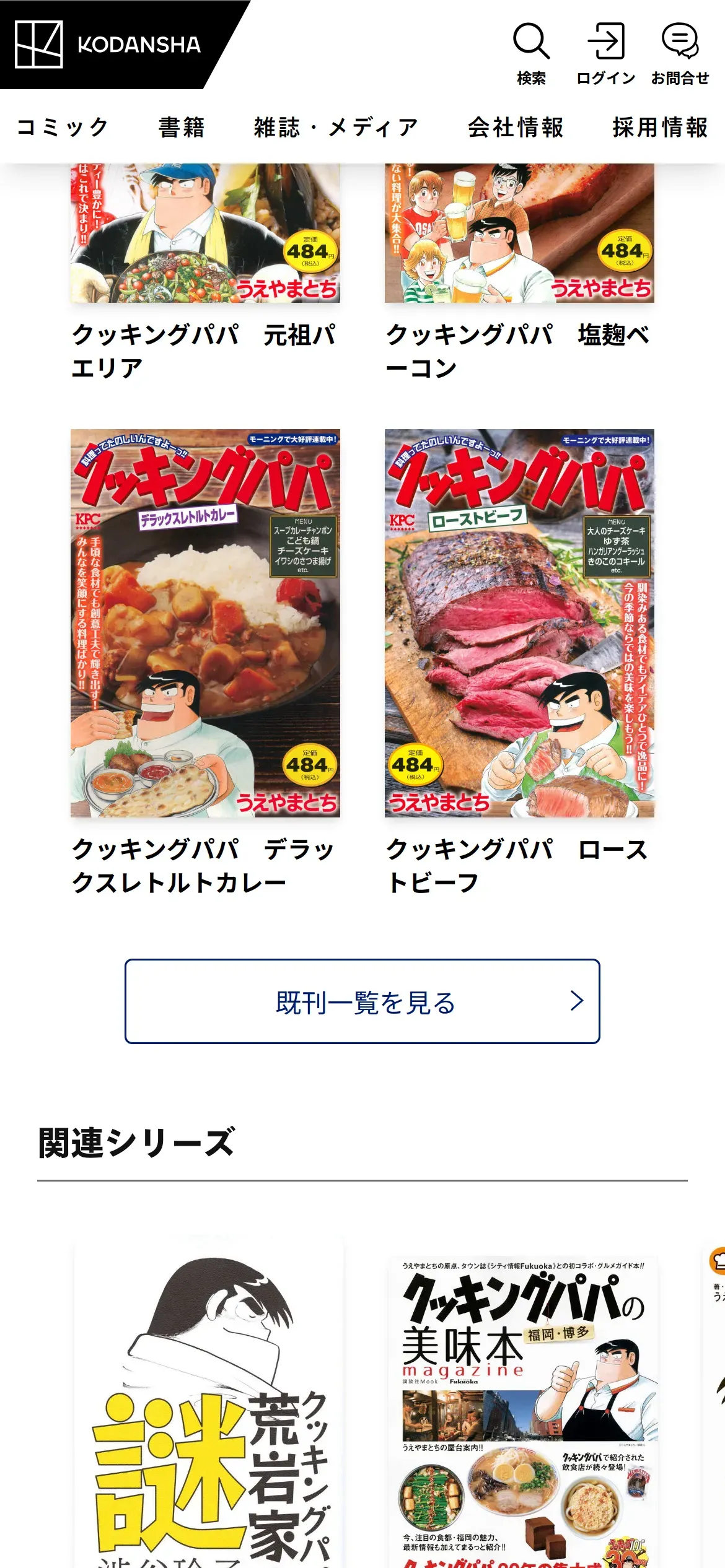Open the 検索 search icon

coord(531,53)
